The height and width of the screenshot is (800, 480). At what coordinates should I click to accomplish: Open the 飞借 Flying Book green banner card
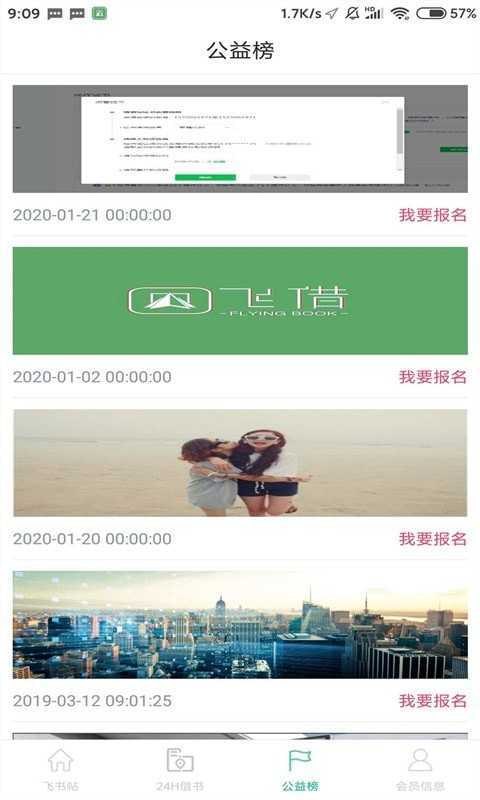240,301
